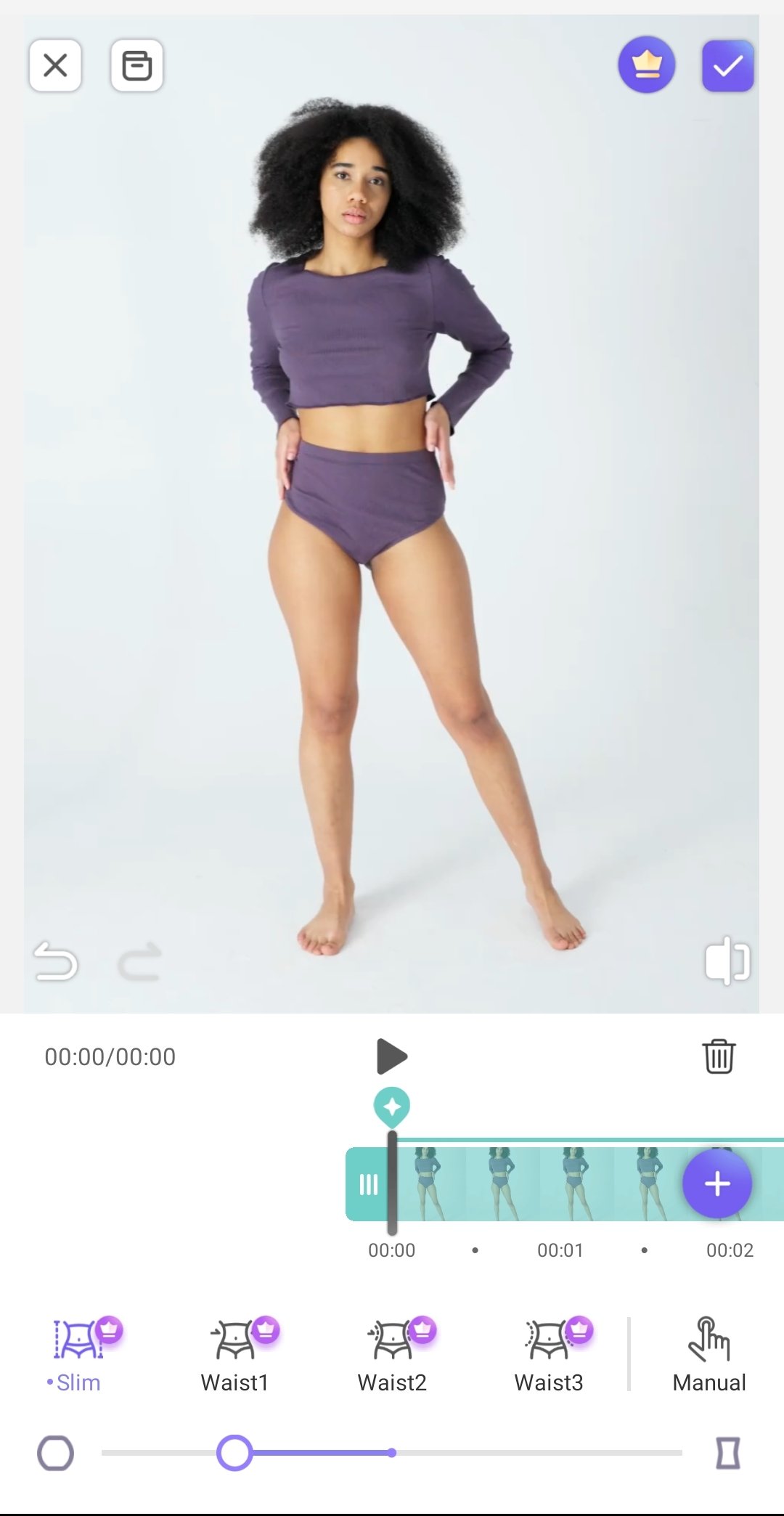Select the Waist2 tool
784x1516 pixels.
click(392, 1355)
